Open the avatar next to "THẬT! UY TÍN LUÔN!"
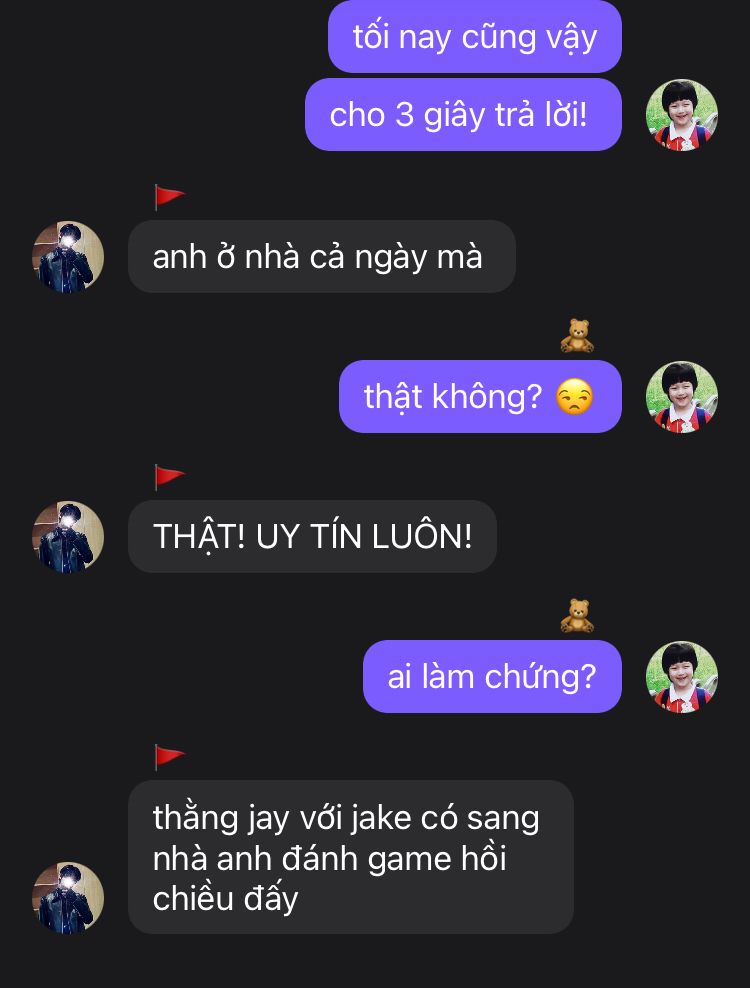Screen dimensions: 750x988 point(68,537)
